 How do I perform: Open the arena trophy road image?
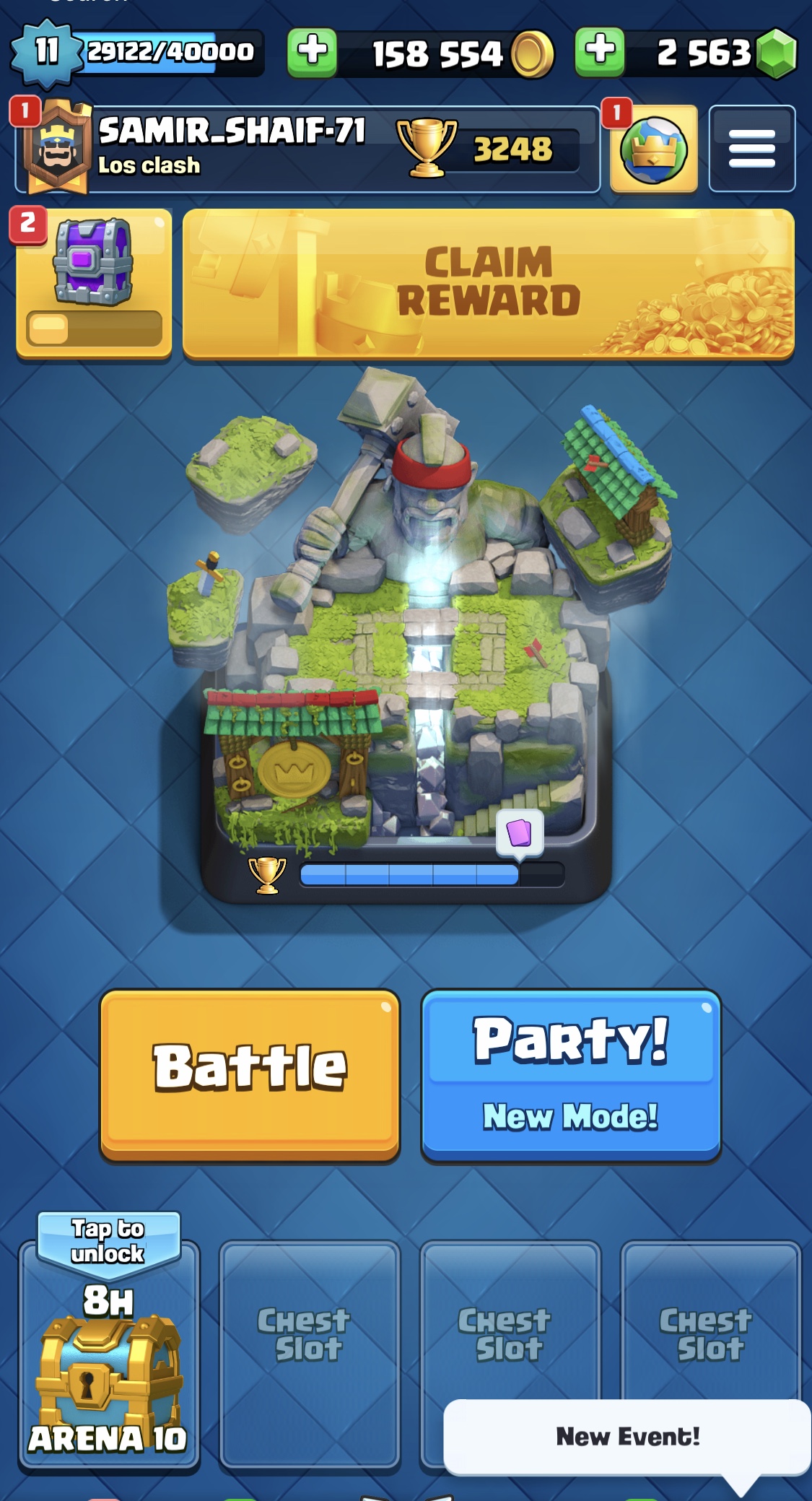click(x=406, y=635)
